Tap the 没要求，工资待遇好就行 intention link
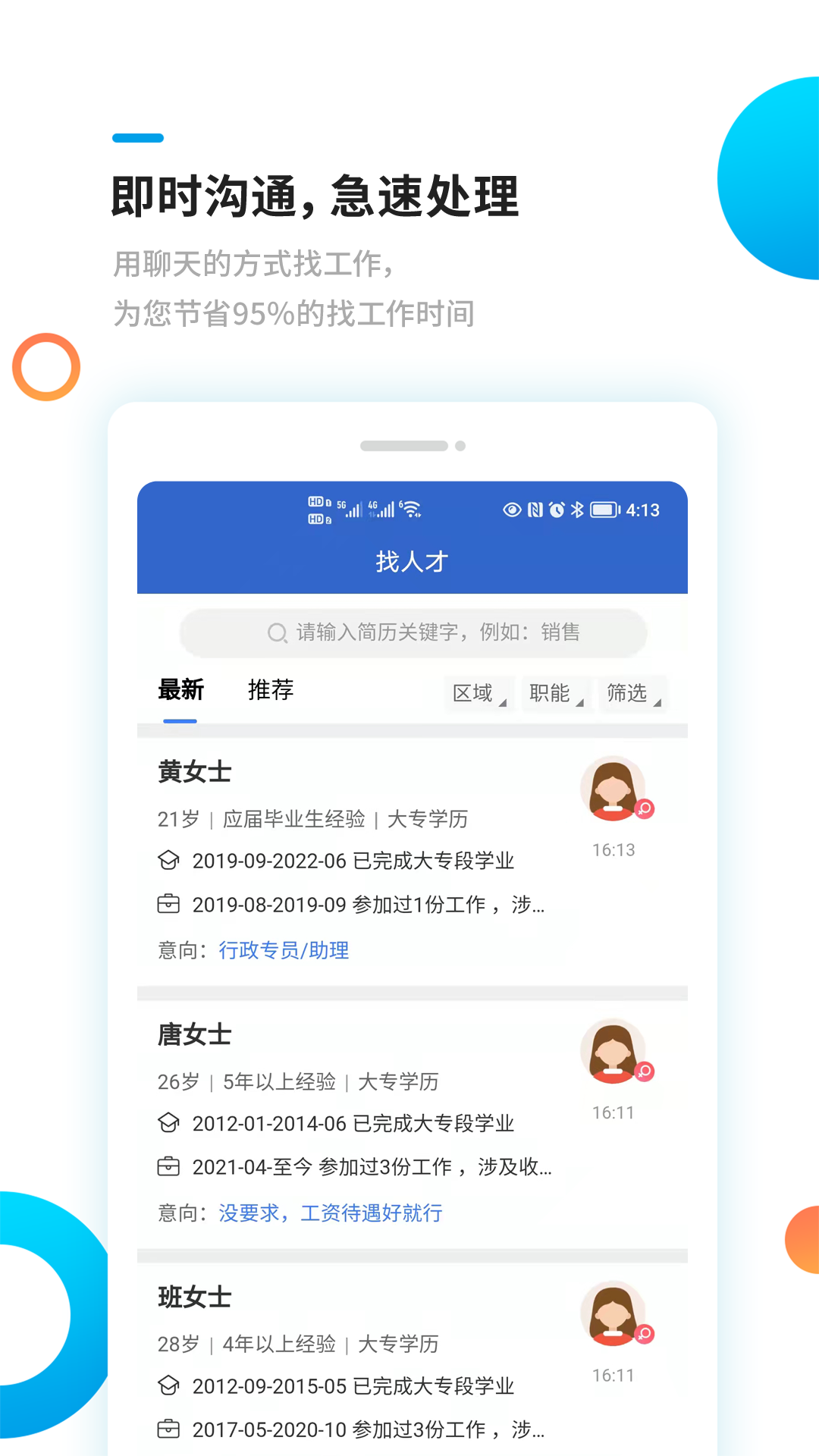Image resolution: width=819 pixels, height=1456 pixels. 330,1213
